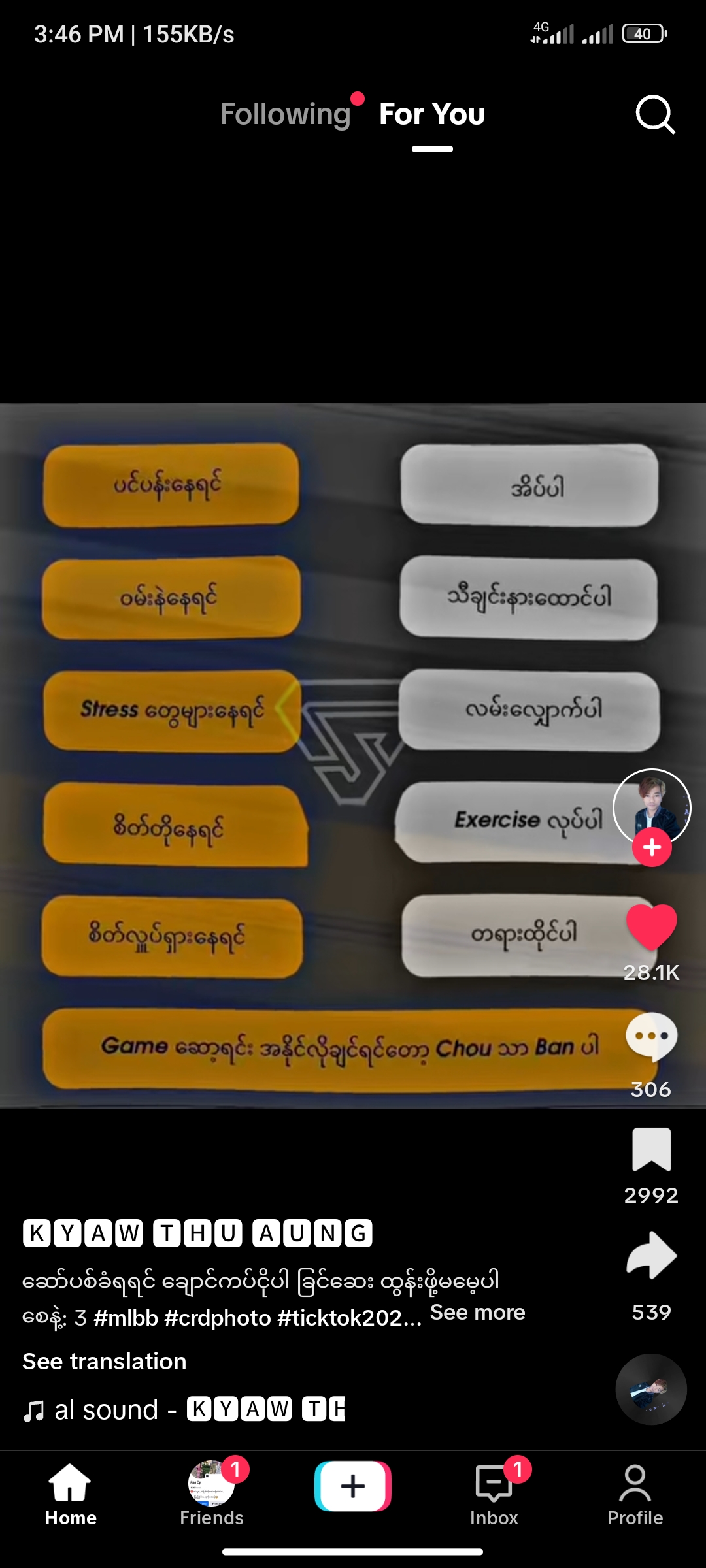Create a new post with the plus button
706x1568 pixels.
coord(353,1486)
